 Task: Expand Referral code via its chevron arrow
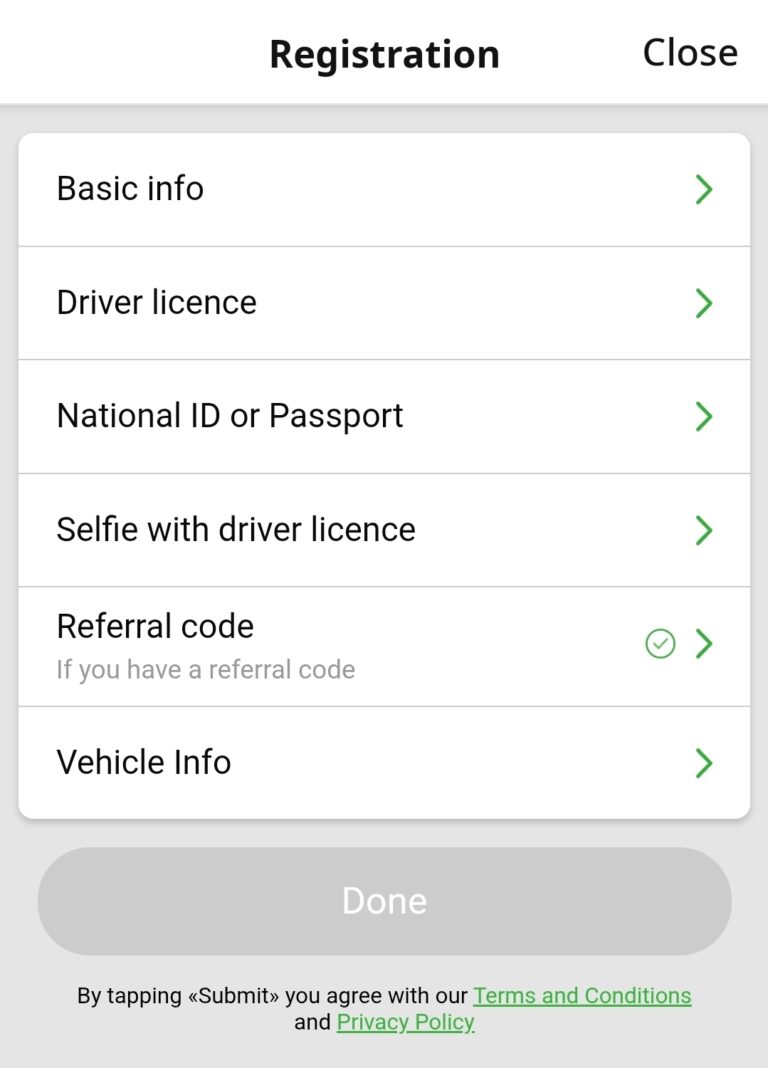coord(703,644)
